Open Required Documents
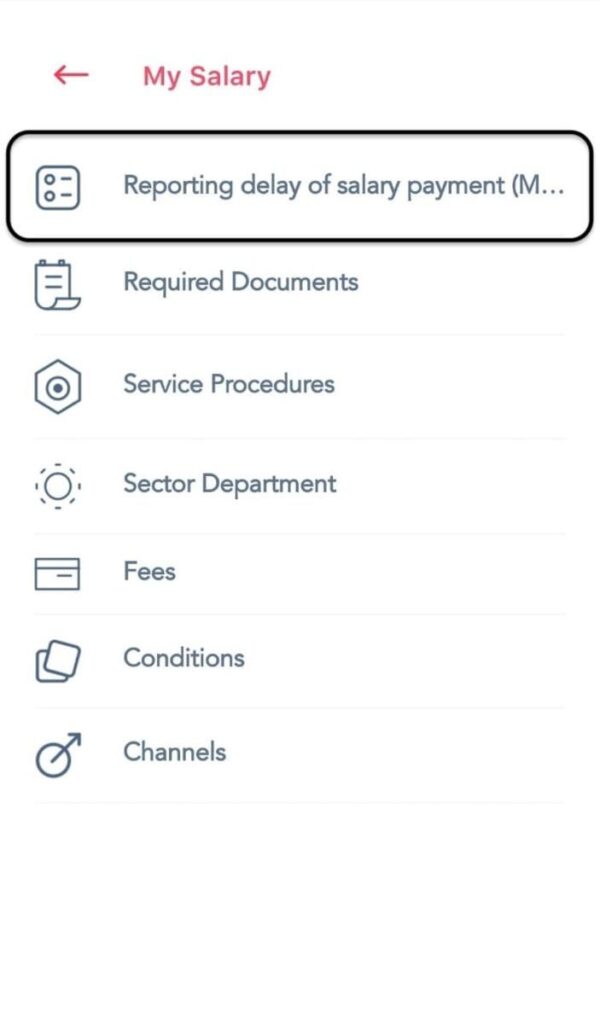 [x=240, y=282]
